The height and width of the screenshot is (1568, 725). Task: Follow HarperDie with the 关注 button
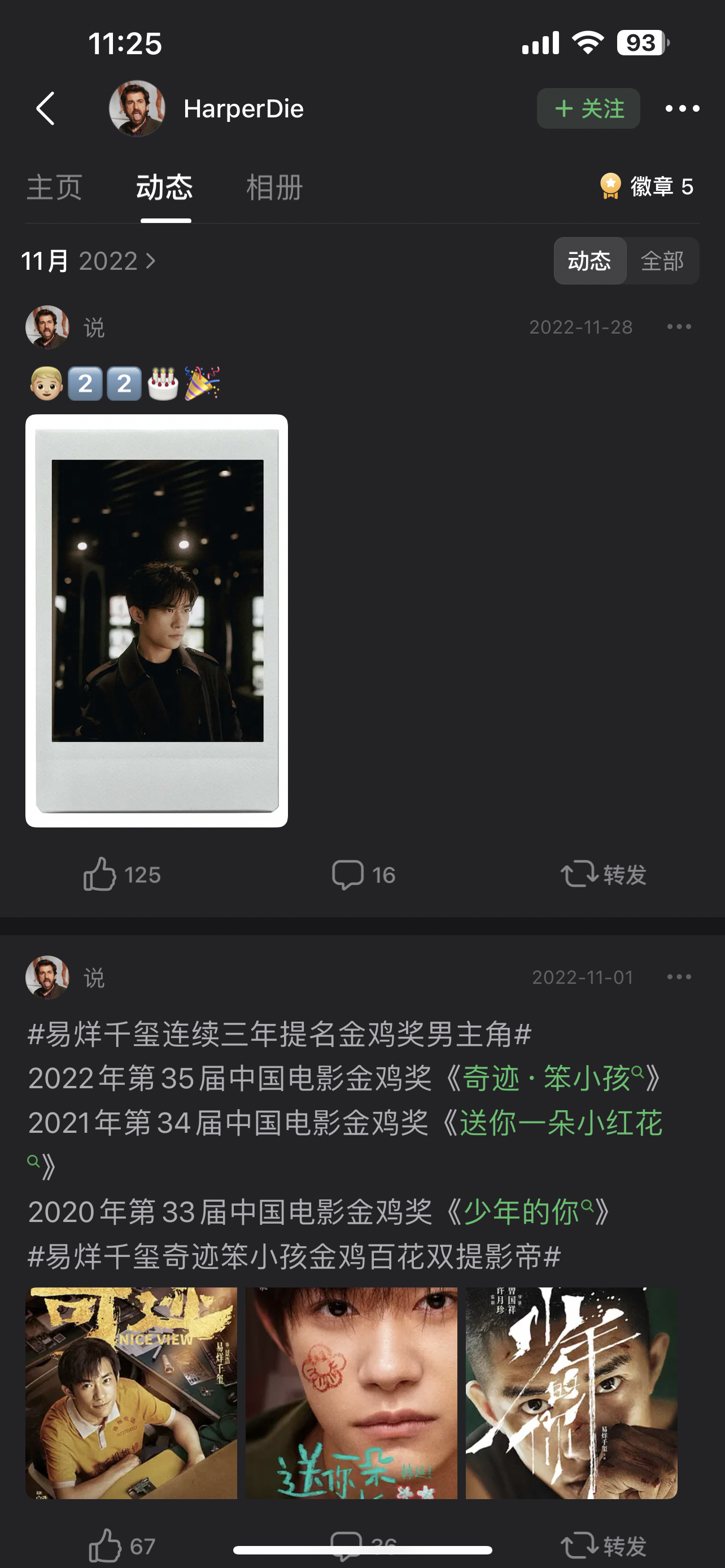pos(588,109)
